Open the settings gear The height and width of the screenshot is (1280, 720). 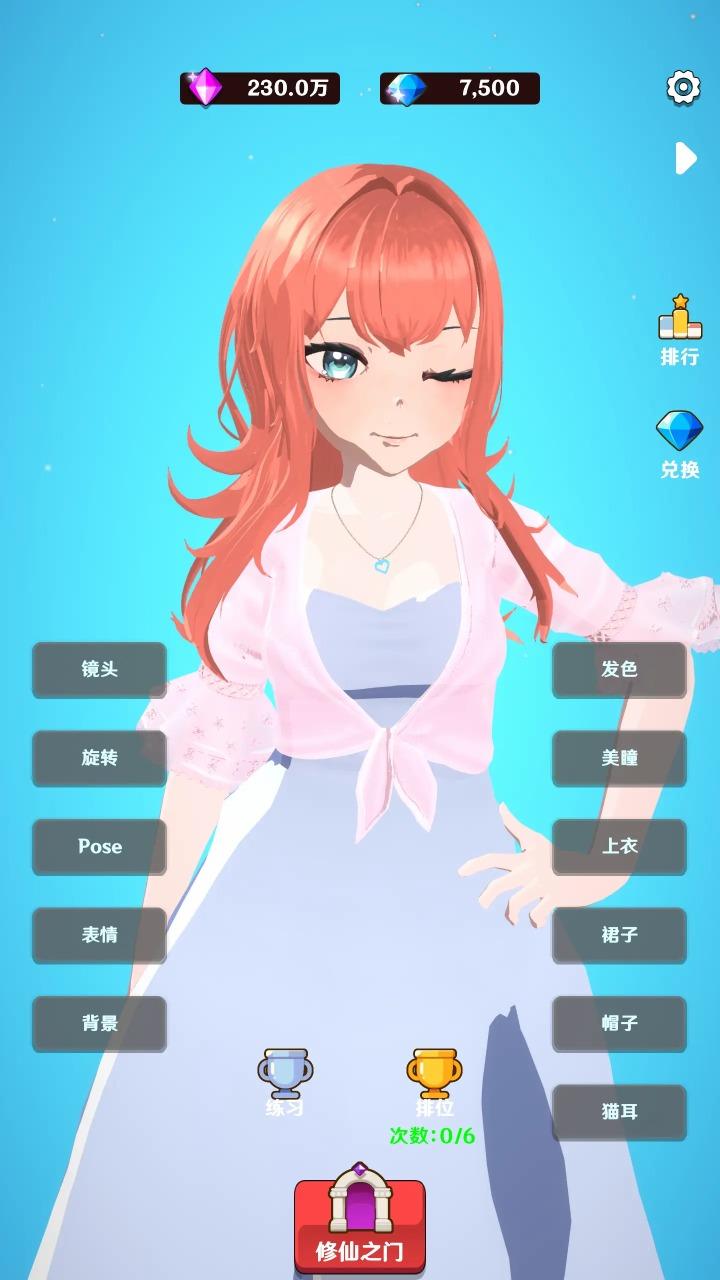(x=683, y=88)
